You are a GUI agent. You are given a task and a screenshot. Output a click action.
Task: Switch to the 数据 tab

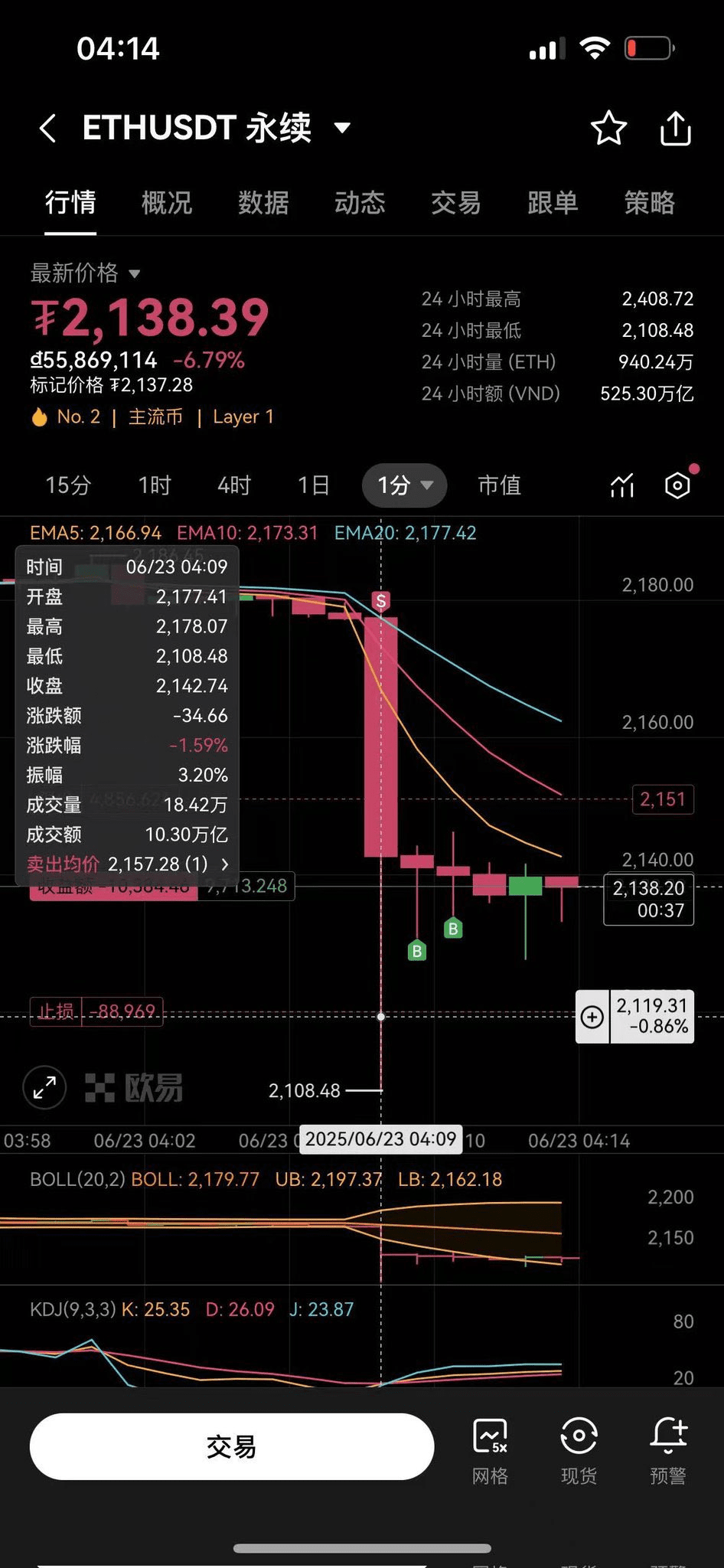click(x=263, y=203)
